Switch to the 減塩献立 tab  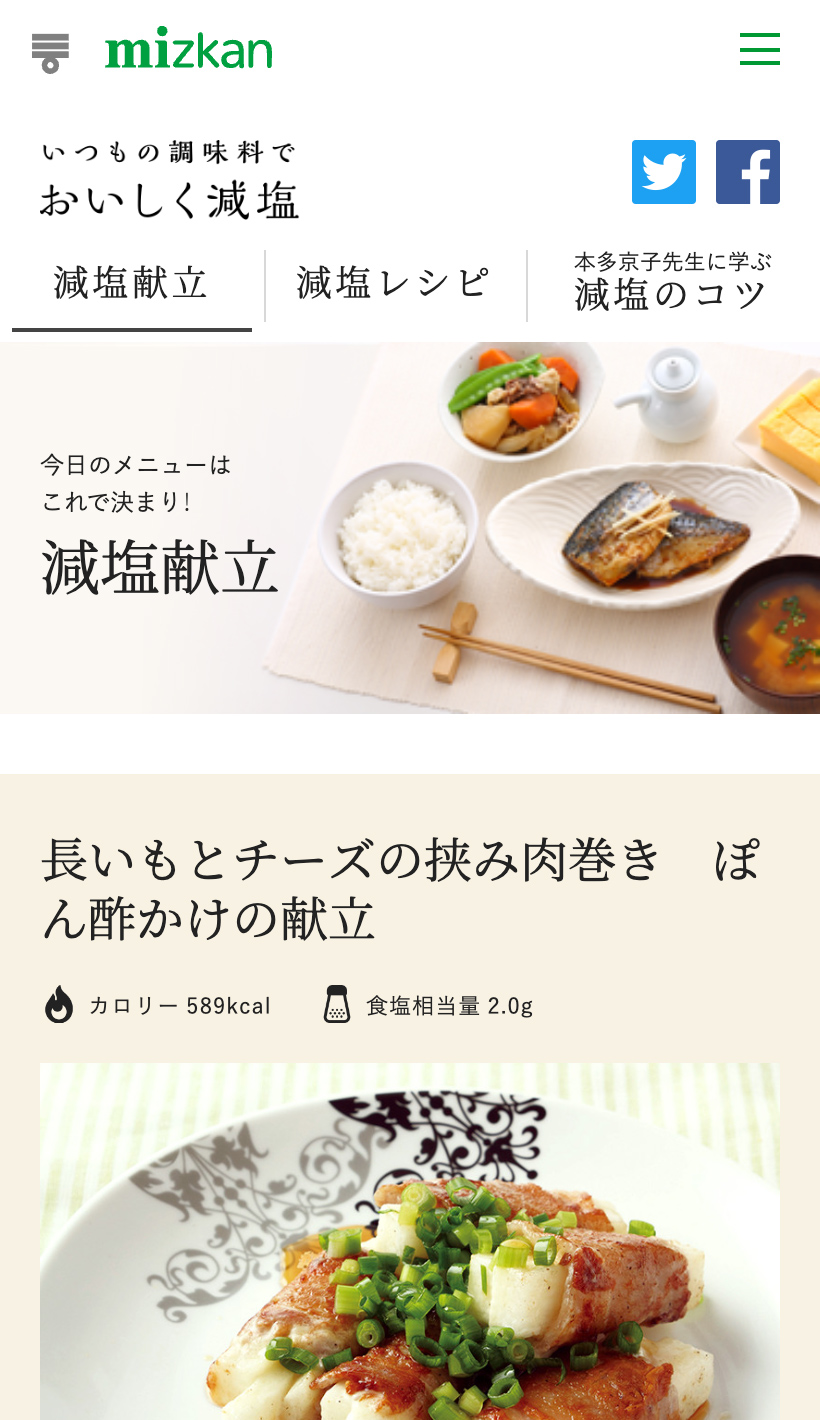click(132, 284)
